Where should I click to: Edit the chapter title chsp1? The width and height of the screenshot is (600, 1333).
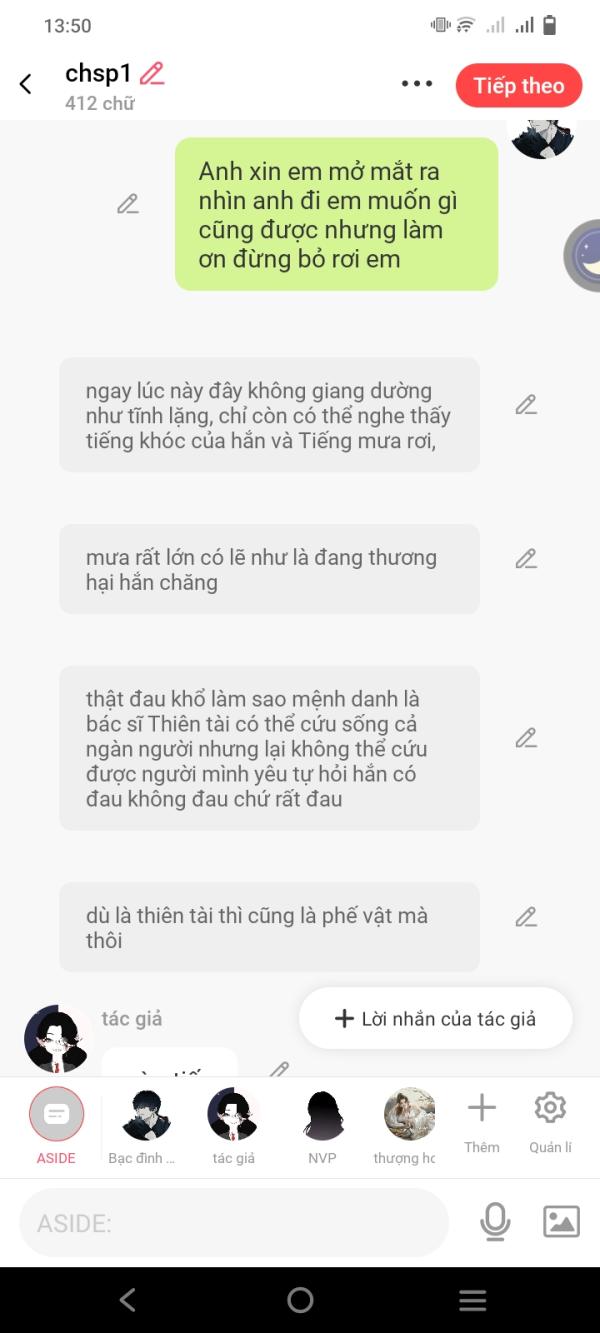(152, 74)
